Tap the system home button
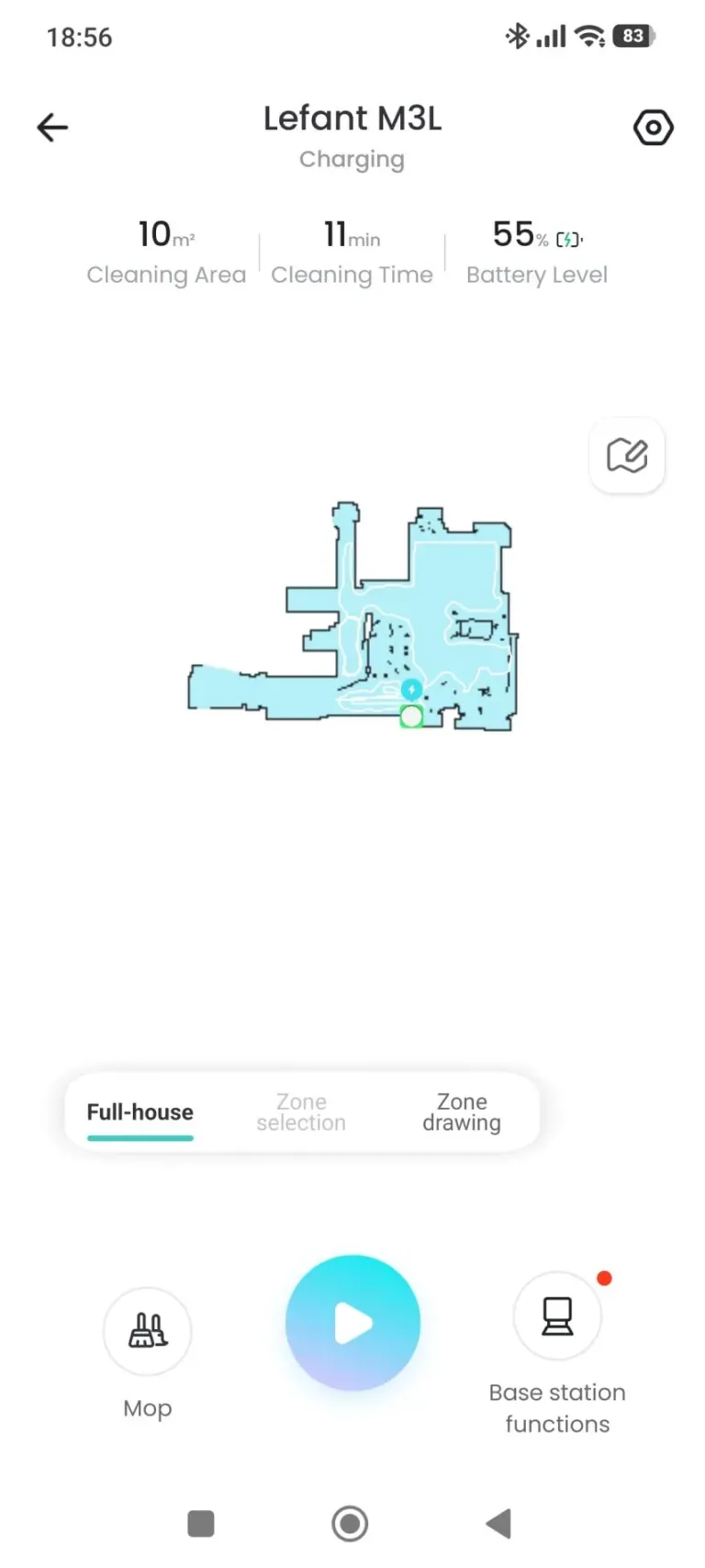The height and width of the screenshot is (1568, 705). pos(350,1524)
